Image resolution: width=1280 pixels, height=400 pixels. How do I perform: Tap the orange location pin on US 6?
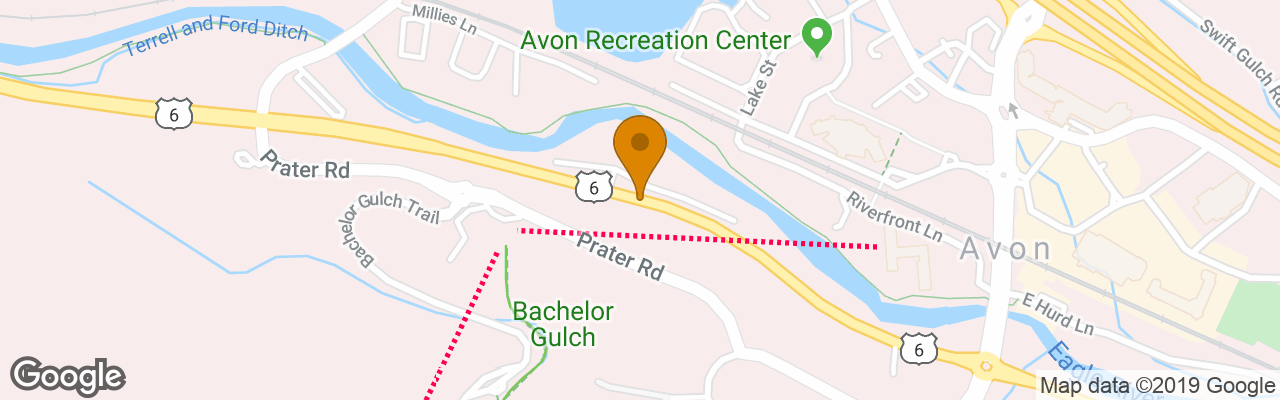pyautogui.click(x=639, y=146)
